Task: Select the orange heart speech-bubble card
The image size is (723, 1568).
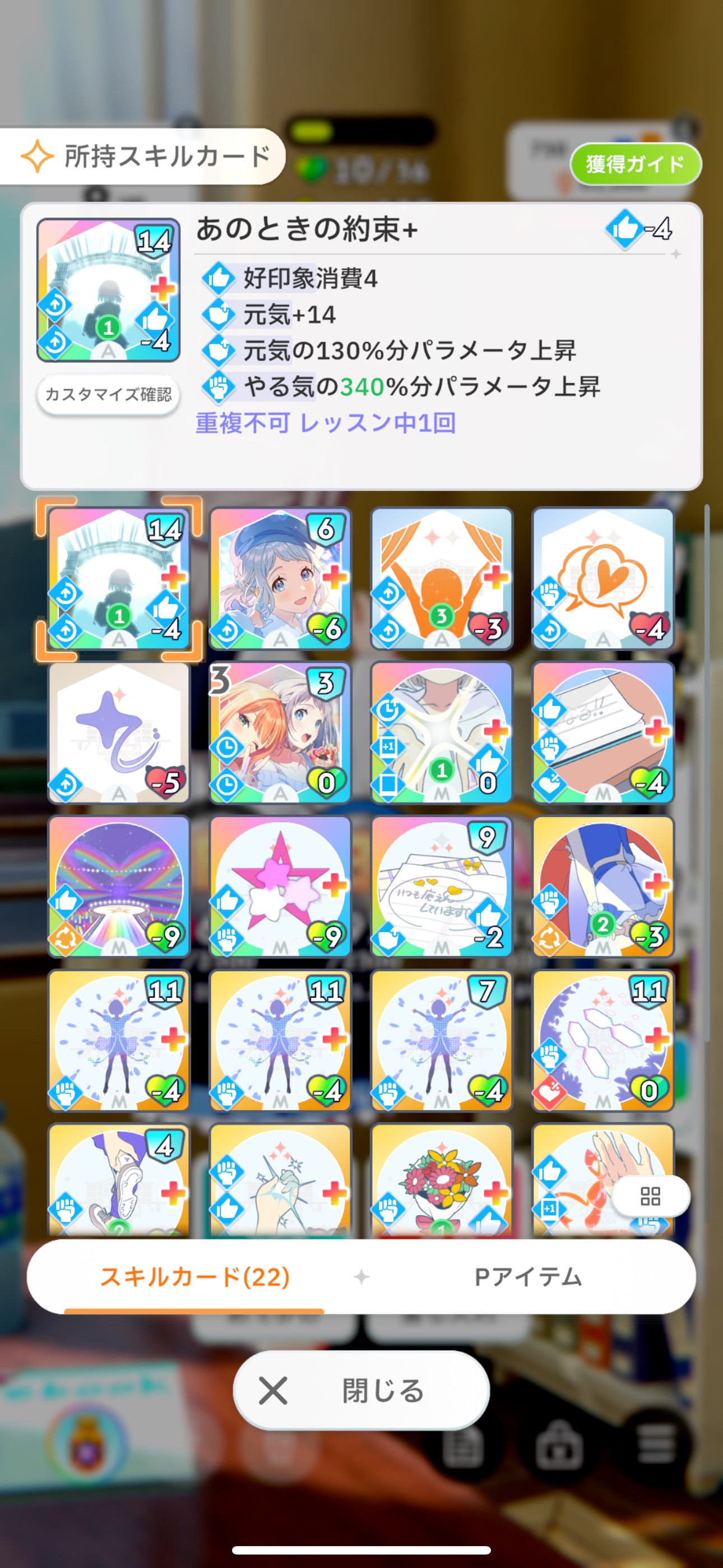Action: coord(602,578)
